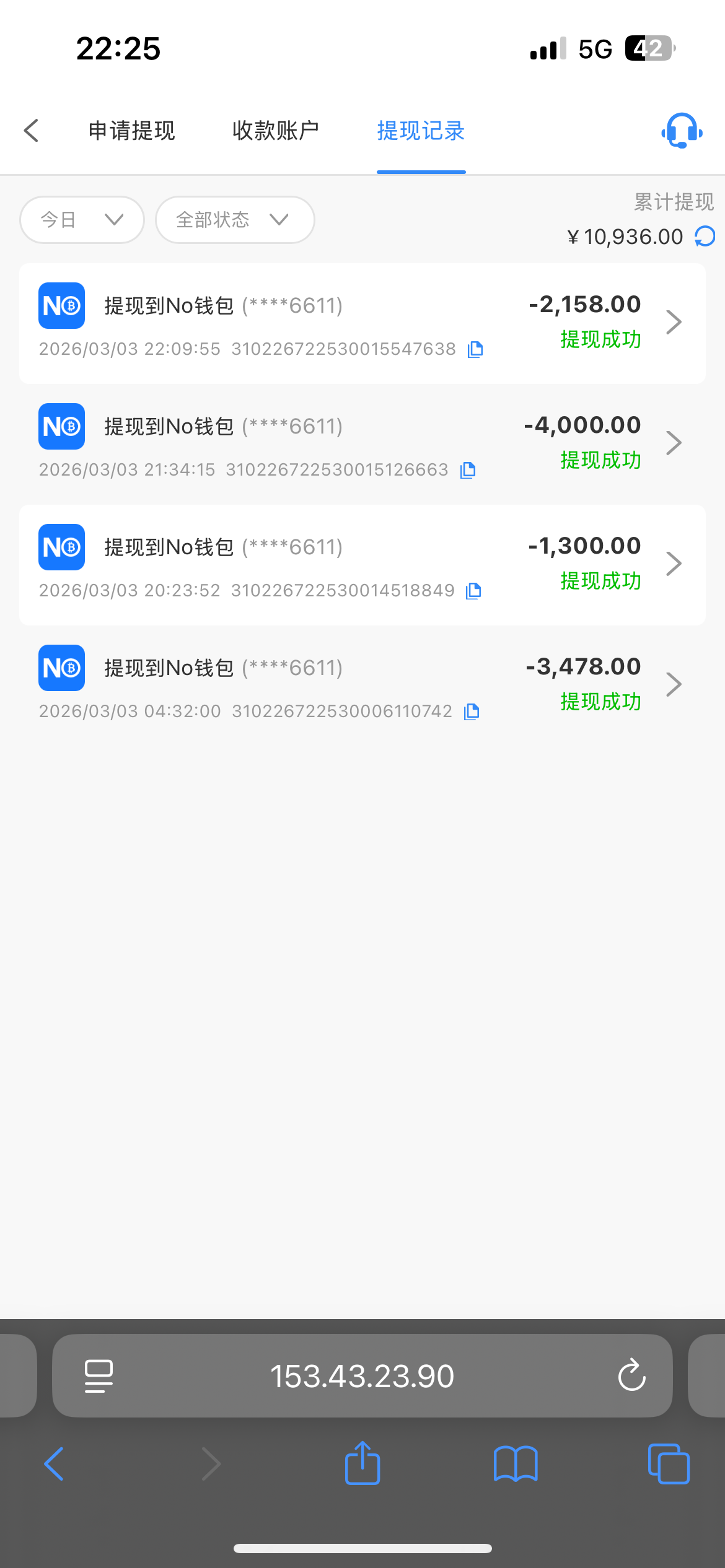Viewport: 725px width, 1568px height.
Task: Tap the browser share button
Action: pyautogui.click(x=362, y=1463)
